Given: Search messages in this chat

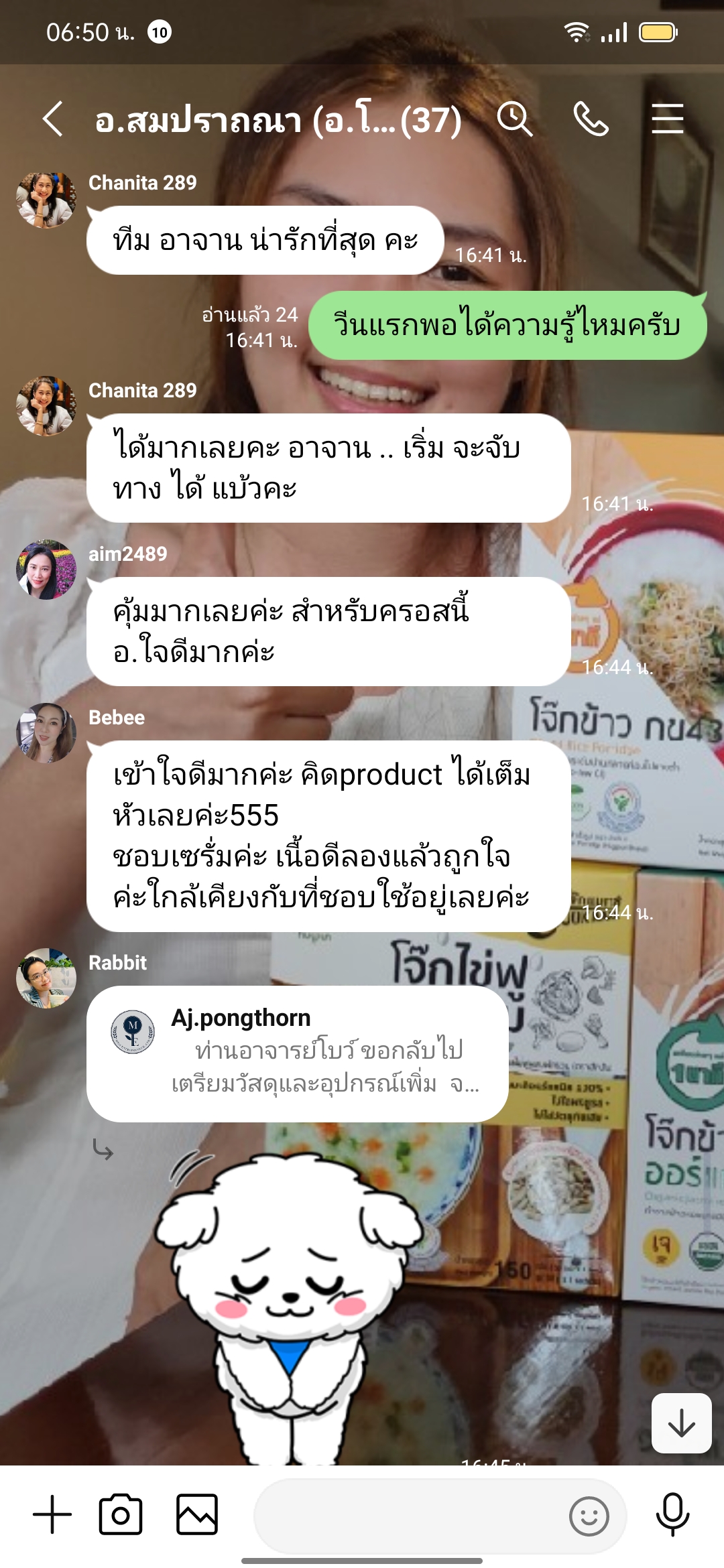Looking at the screenshot, I should pos(514,119).
